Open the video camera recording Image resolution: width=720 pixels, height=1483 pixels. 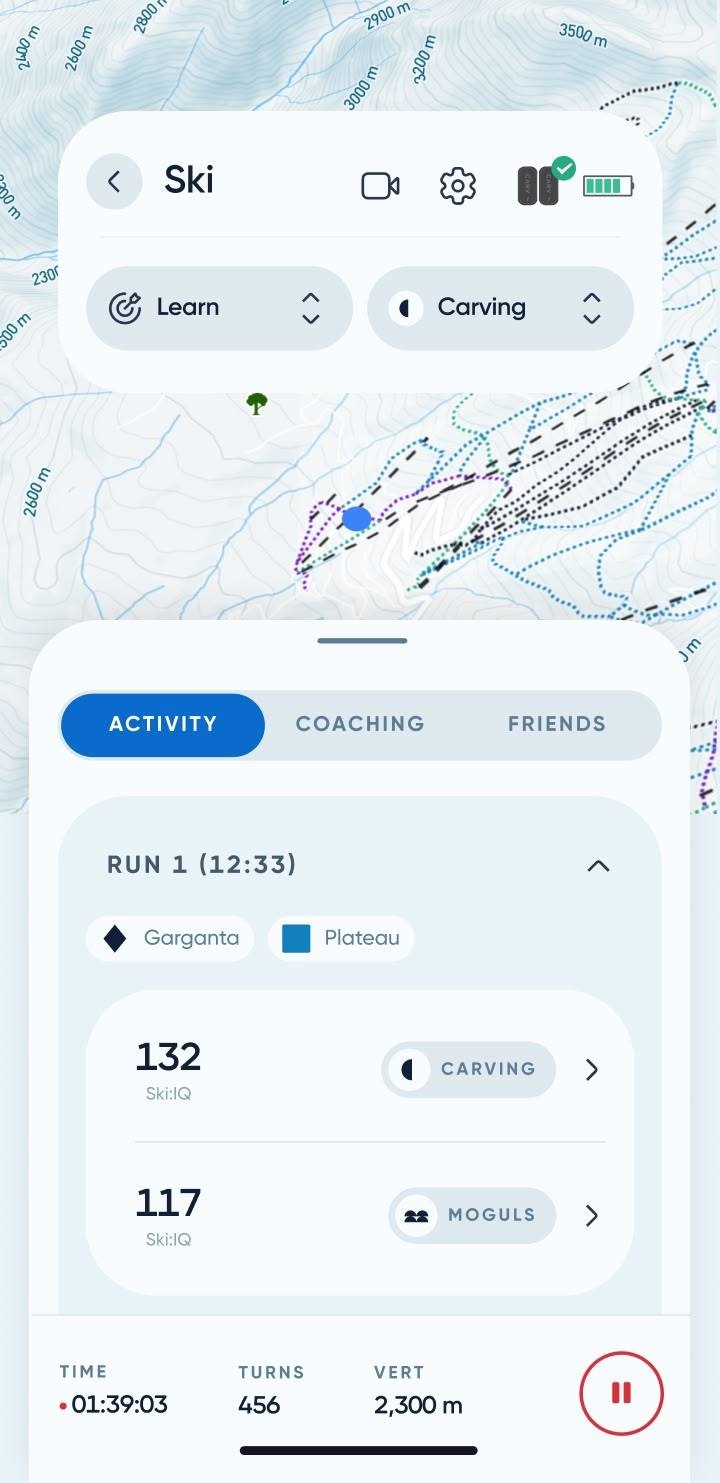(380, 186)
